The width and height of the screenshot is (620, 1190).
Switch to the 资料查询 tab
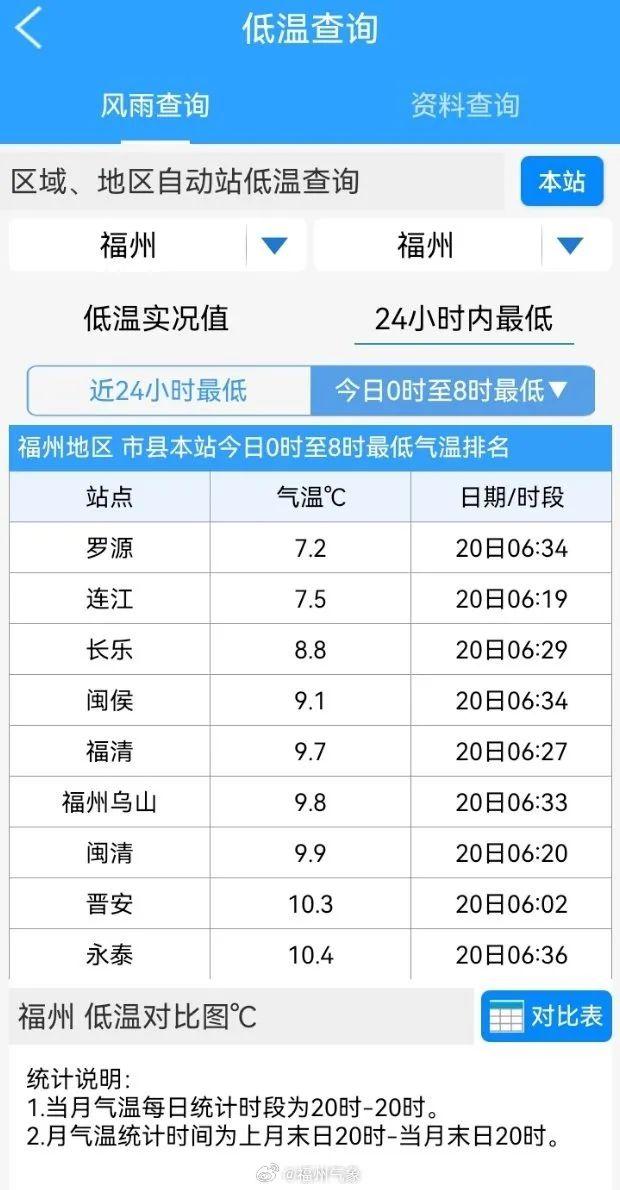pos(465,105)
